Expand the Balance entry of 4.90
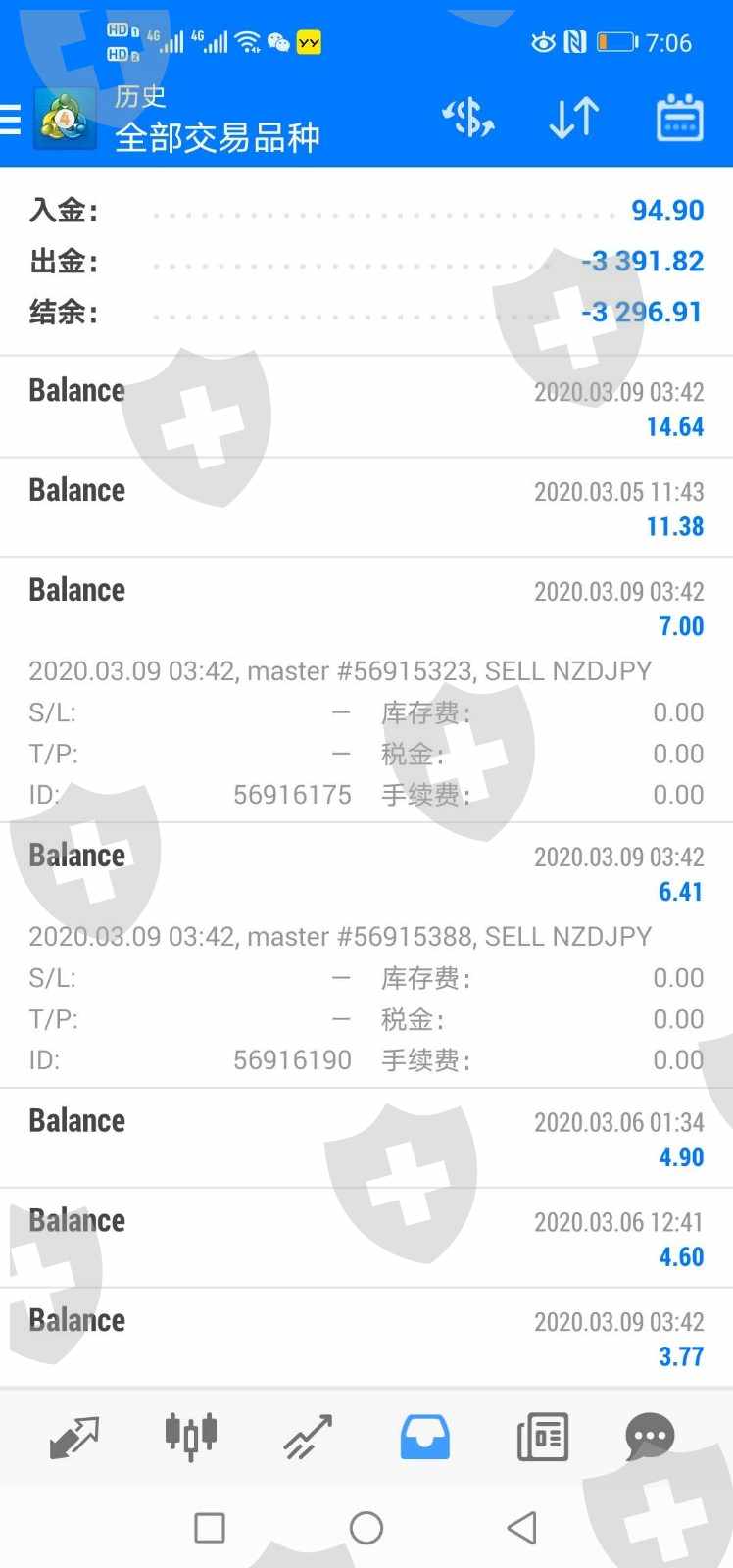Image resolution: width=733 pixels, height=1568 pixels. tap(366, 1139)
